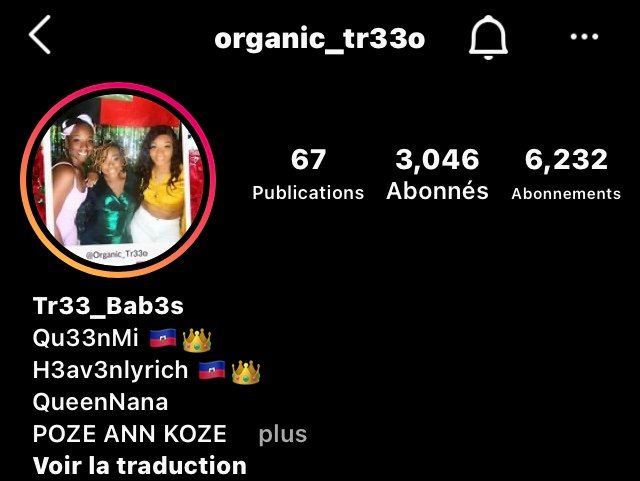
Task: Open the three-dot overflow menu
Action: [x=584, y=37]
